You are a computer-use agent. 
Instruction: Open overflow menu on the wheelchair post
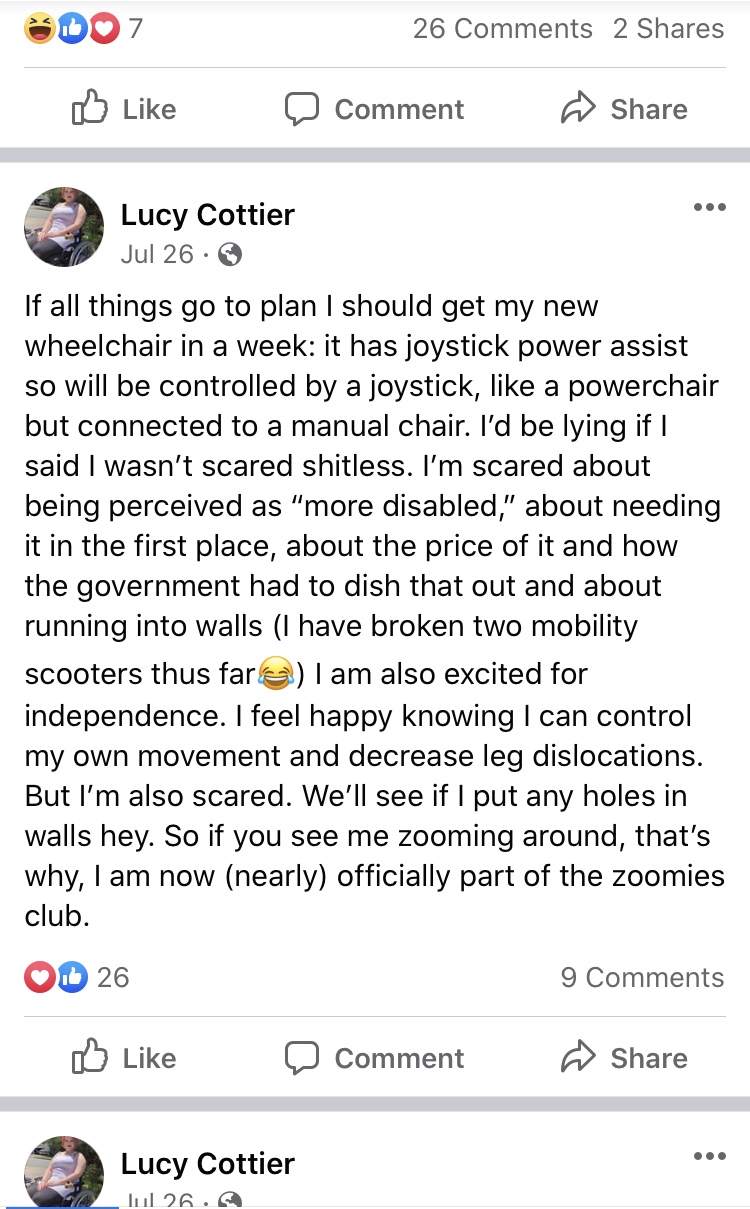coord(709,208)
